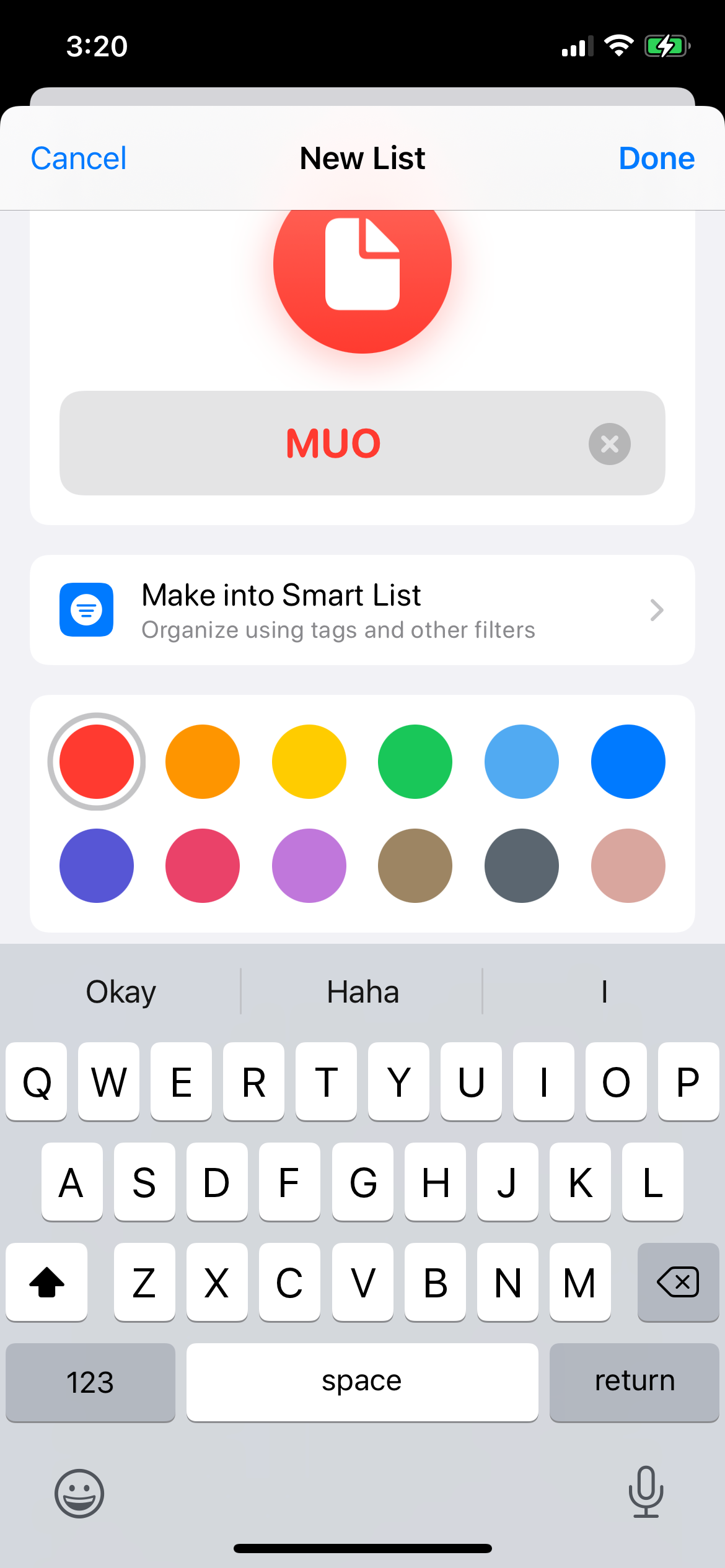
Task: Select the indigo color swatch
Action: 97,866
